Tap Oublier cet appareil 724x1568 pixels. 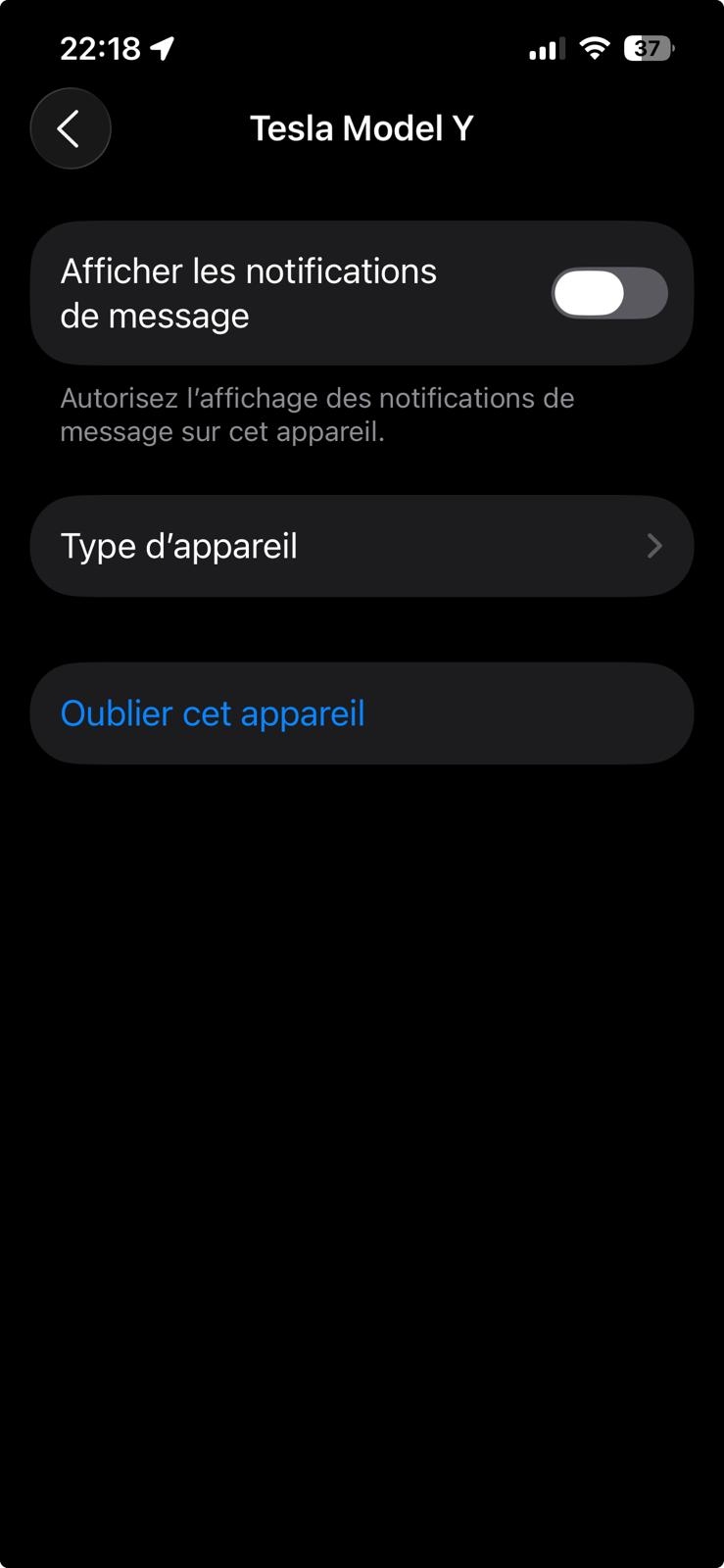tap(213, 713)
